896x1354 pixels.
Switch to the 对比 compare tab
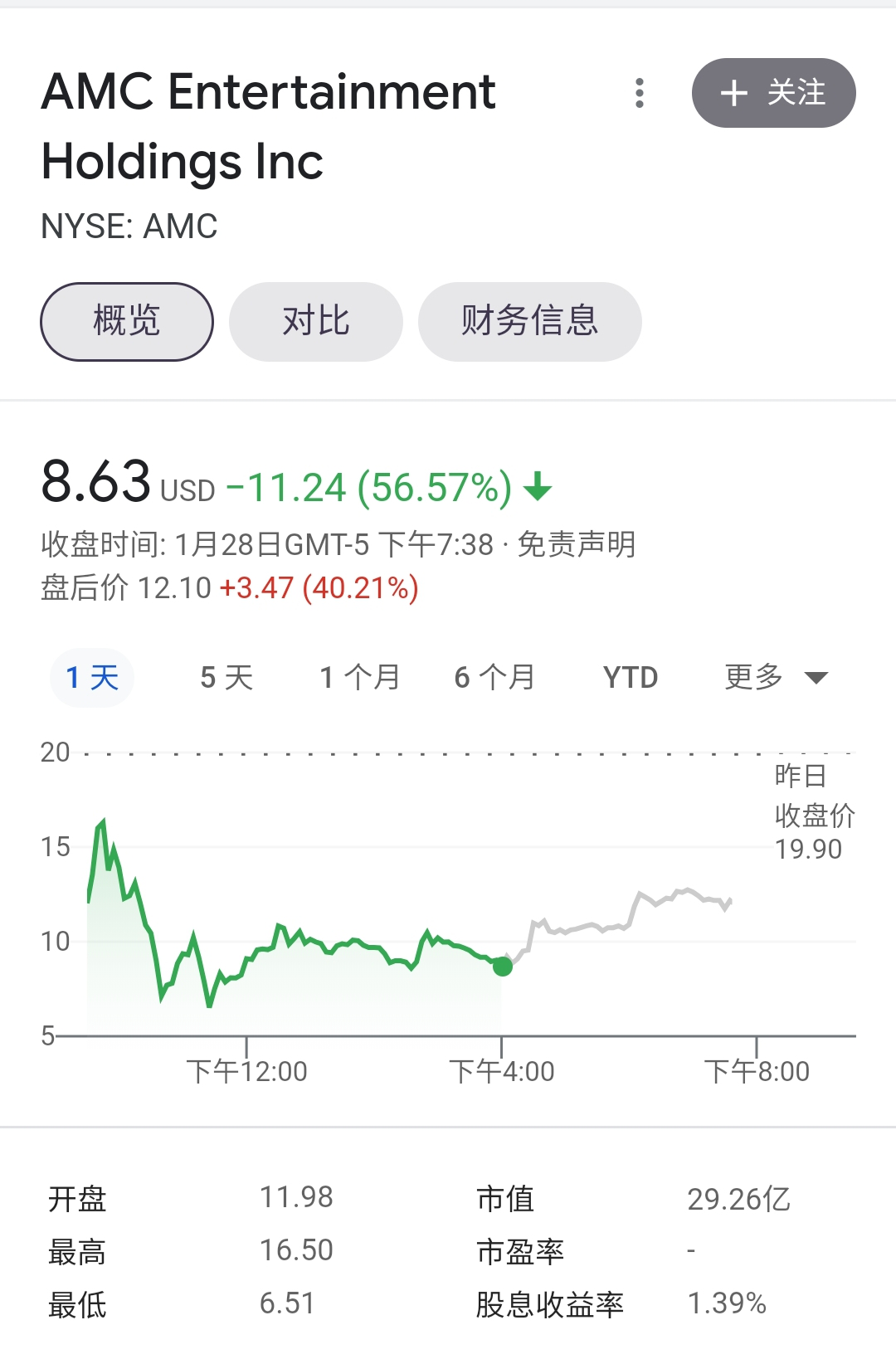click(x=315, y=321)
